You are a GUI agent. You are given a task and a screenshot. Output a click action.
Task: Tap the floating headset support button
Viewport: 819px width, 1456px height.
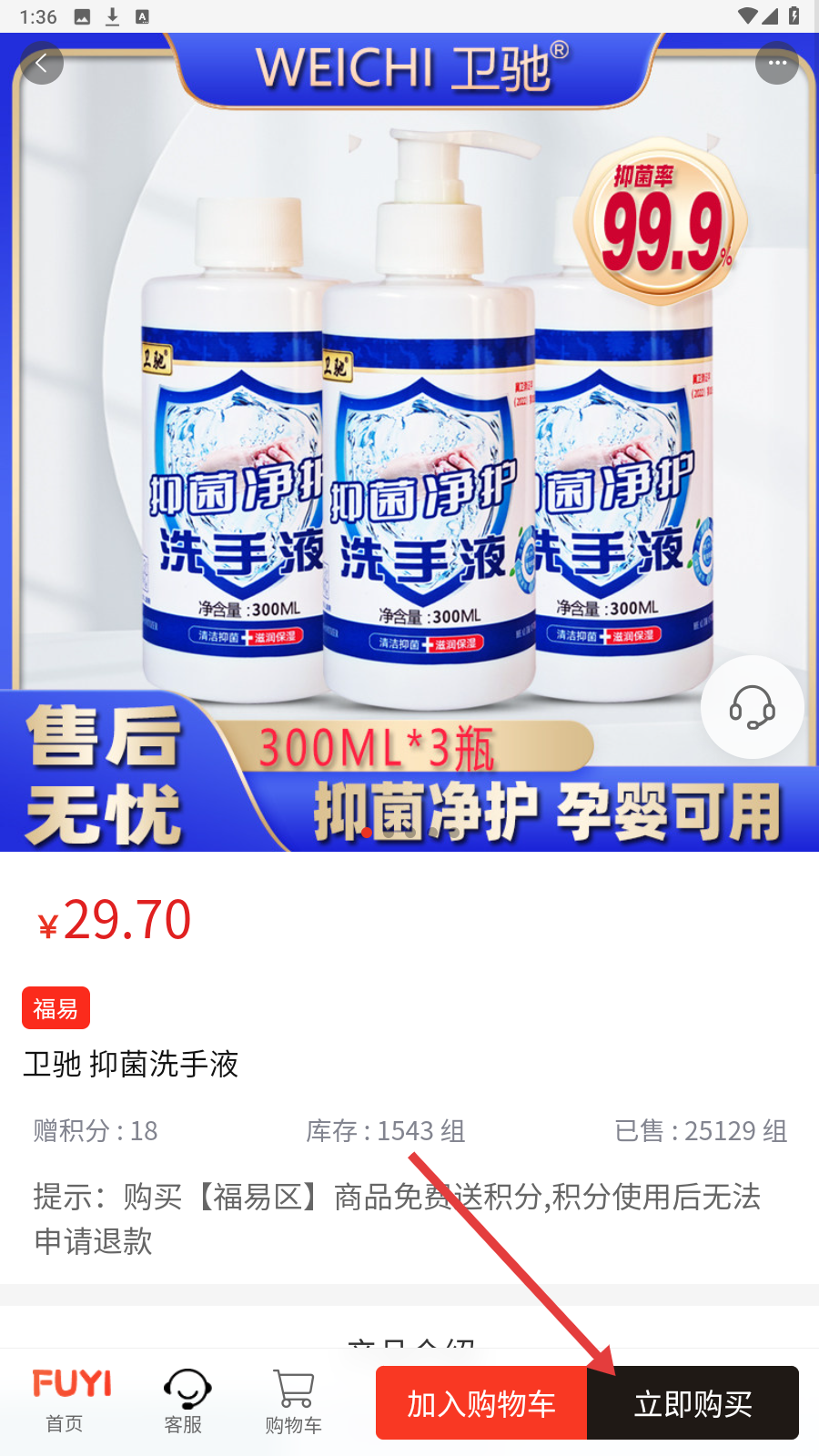pyautogui.click(x=752, y=707)
